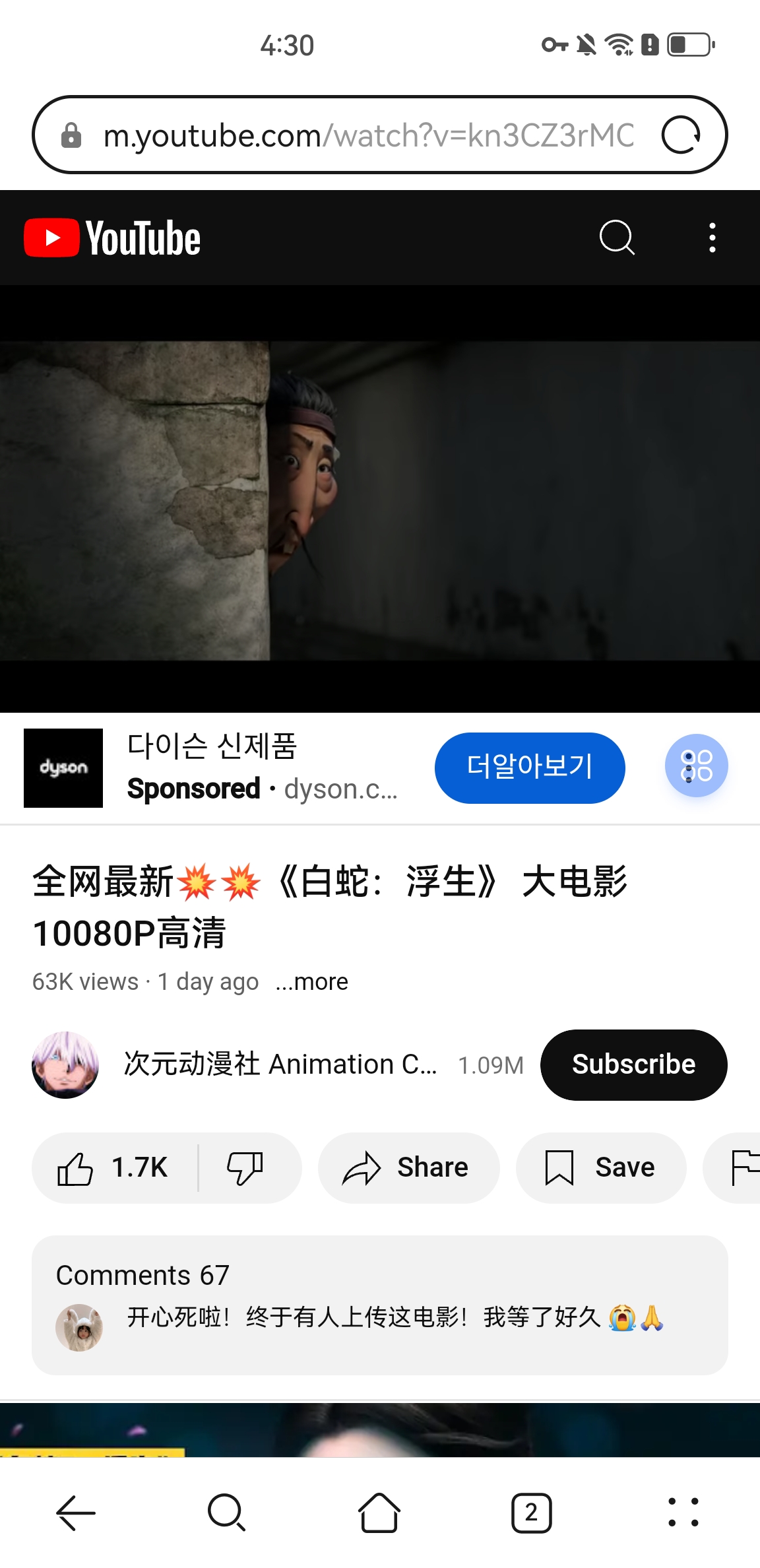This screenshot has height=1568, width=760.
Task: Share the video
Action: 408,1167
